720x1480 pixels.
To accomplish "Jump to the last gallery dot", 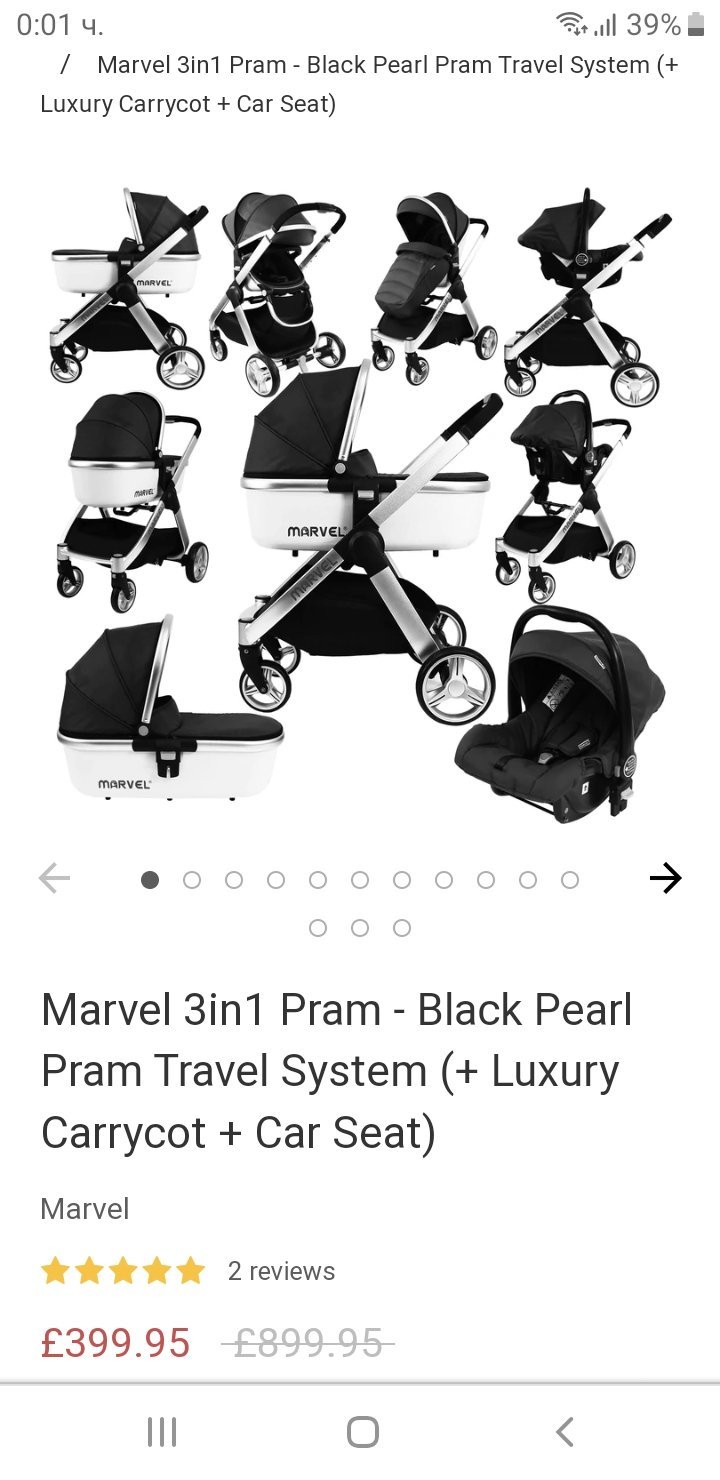I will coord(402,928).
